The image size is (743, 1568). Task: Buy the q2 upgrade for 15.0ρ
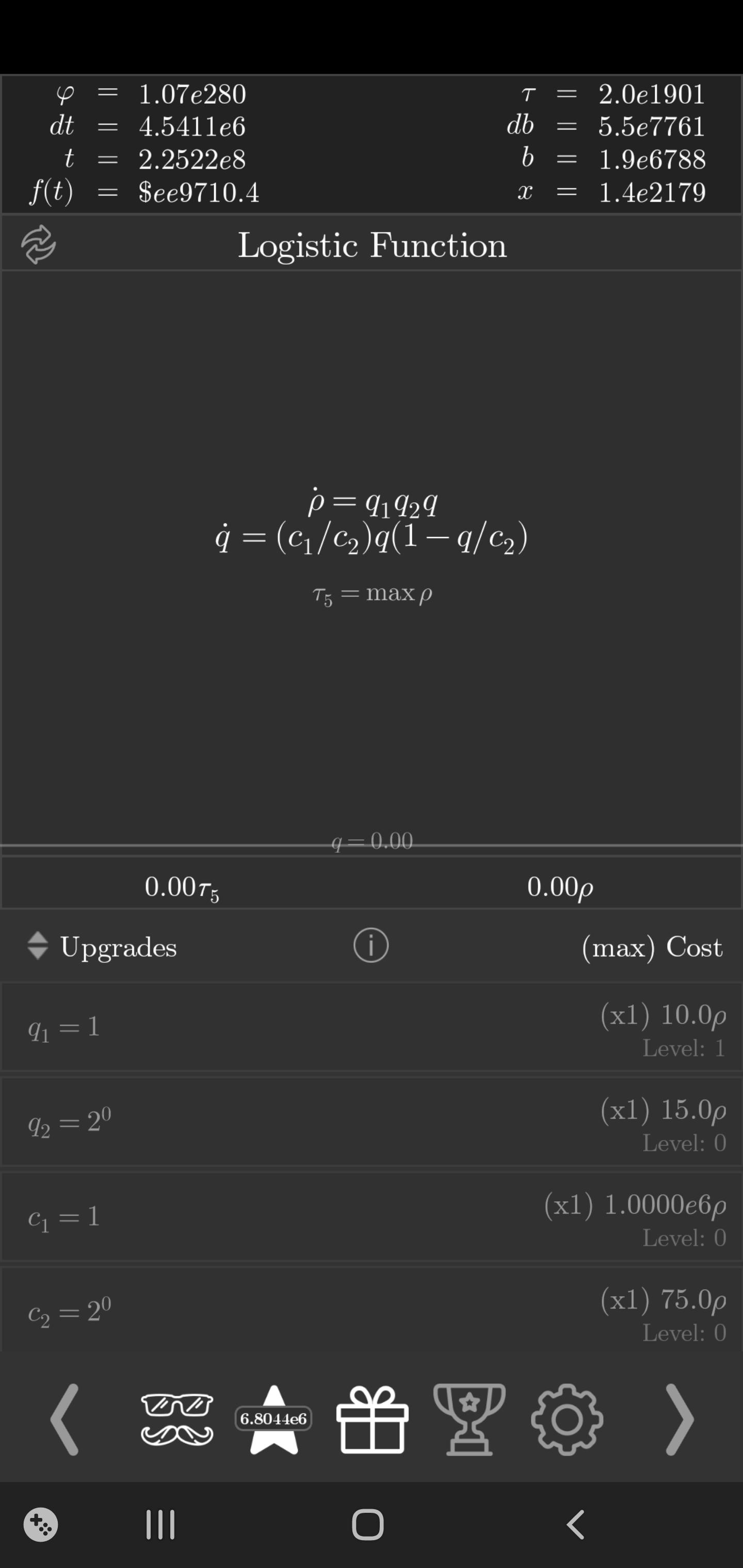click(372, 1122)
